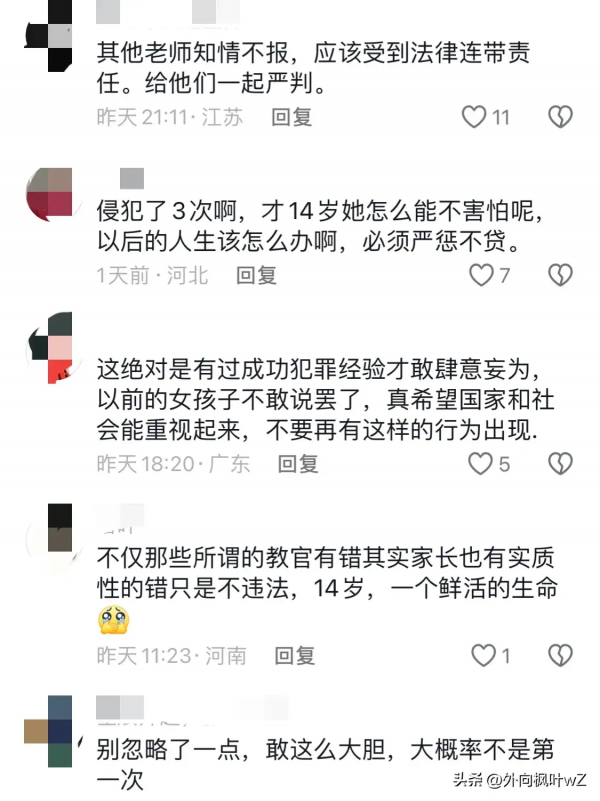The width and height of the screenshot is (600, 801).
Task: Like the comment with 11 likes
Action: coord(474,117)
